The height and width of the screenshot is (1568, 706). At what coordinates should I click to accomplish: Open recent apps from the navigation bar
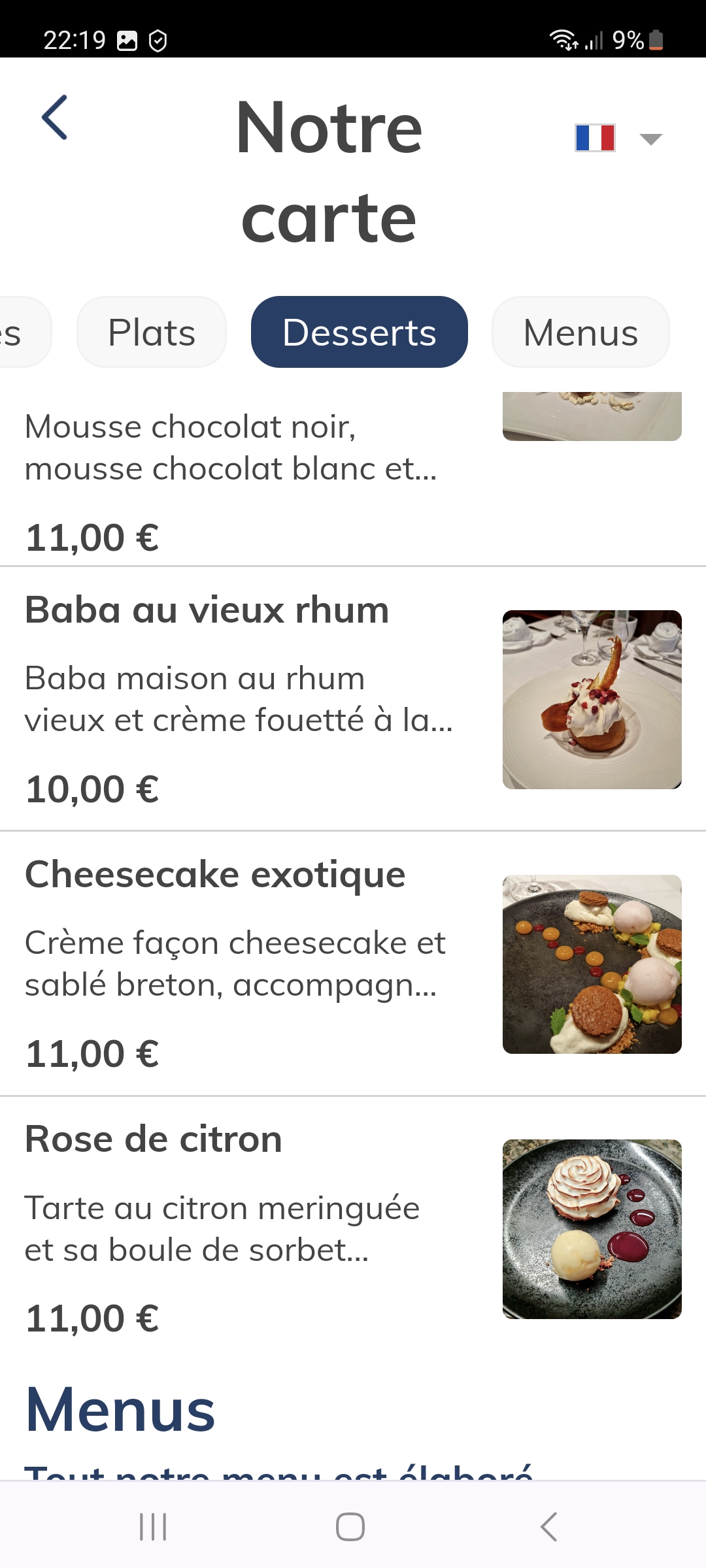click(x=153, y=1527)
